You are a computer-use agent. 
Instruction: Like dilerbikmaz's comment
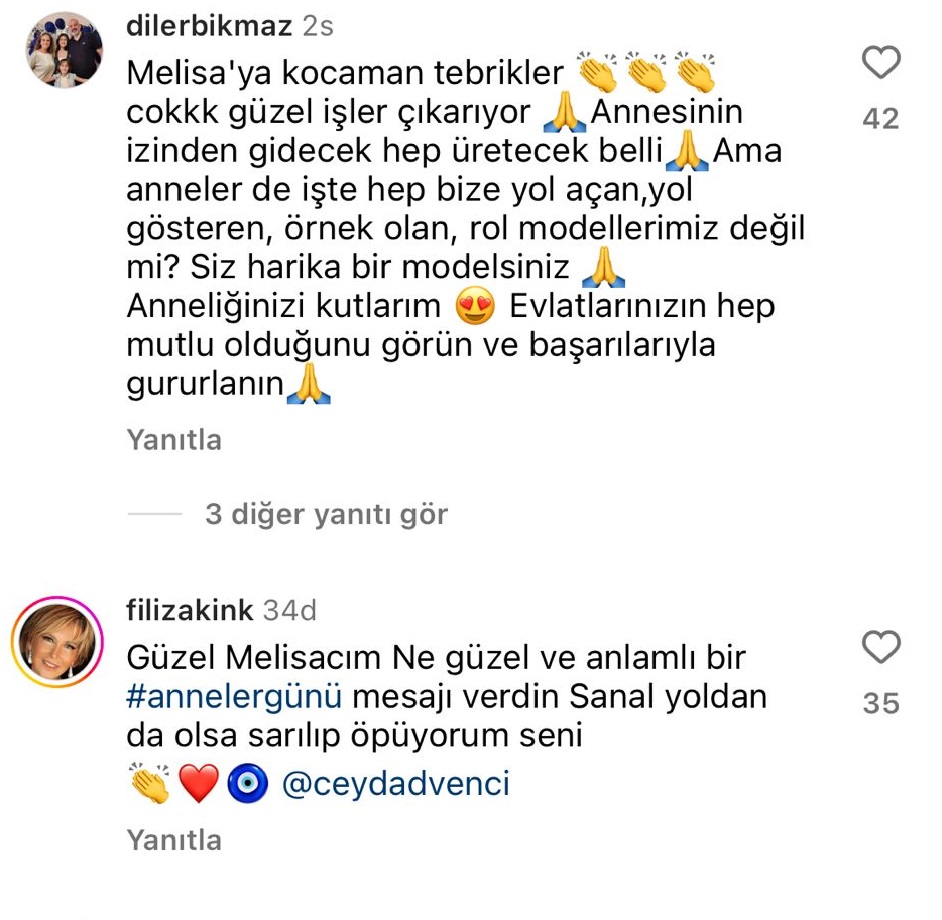pyautogui.click(x=880, y=64)
